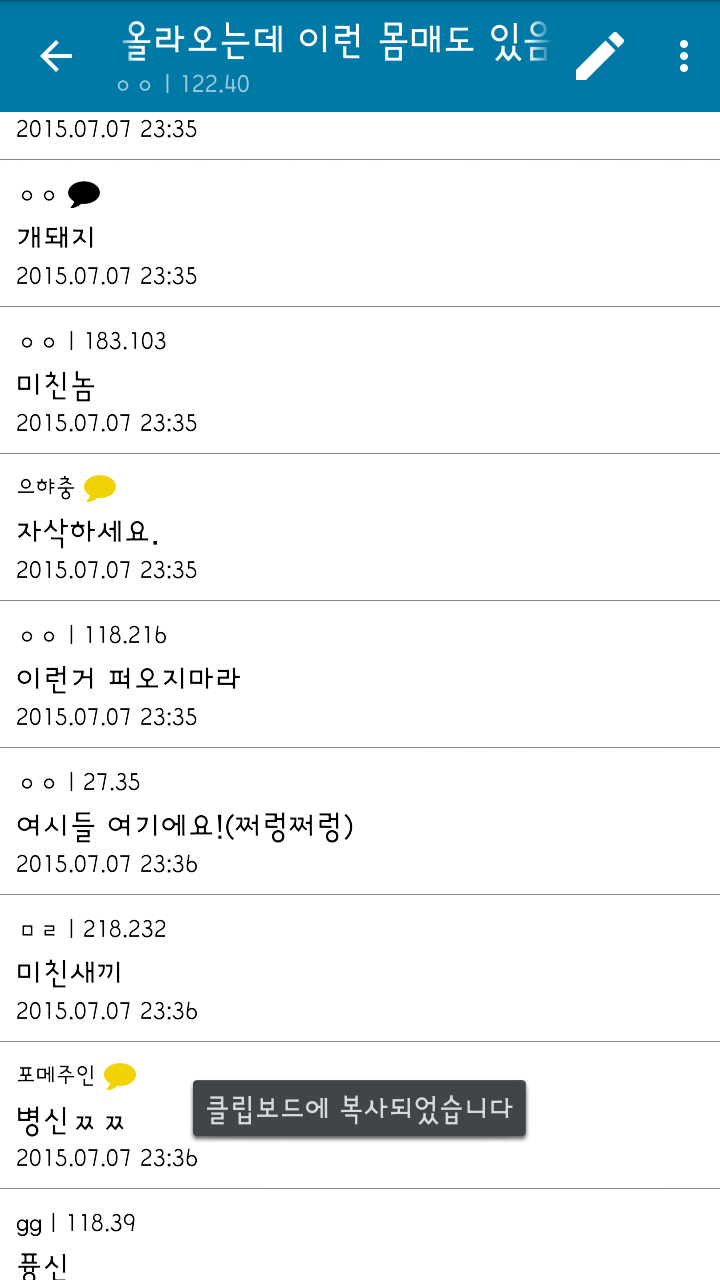The image size is (720, 1280).
Task: Select the comment '미친놈' from 183.103
Action: point(360,381)
